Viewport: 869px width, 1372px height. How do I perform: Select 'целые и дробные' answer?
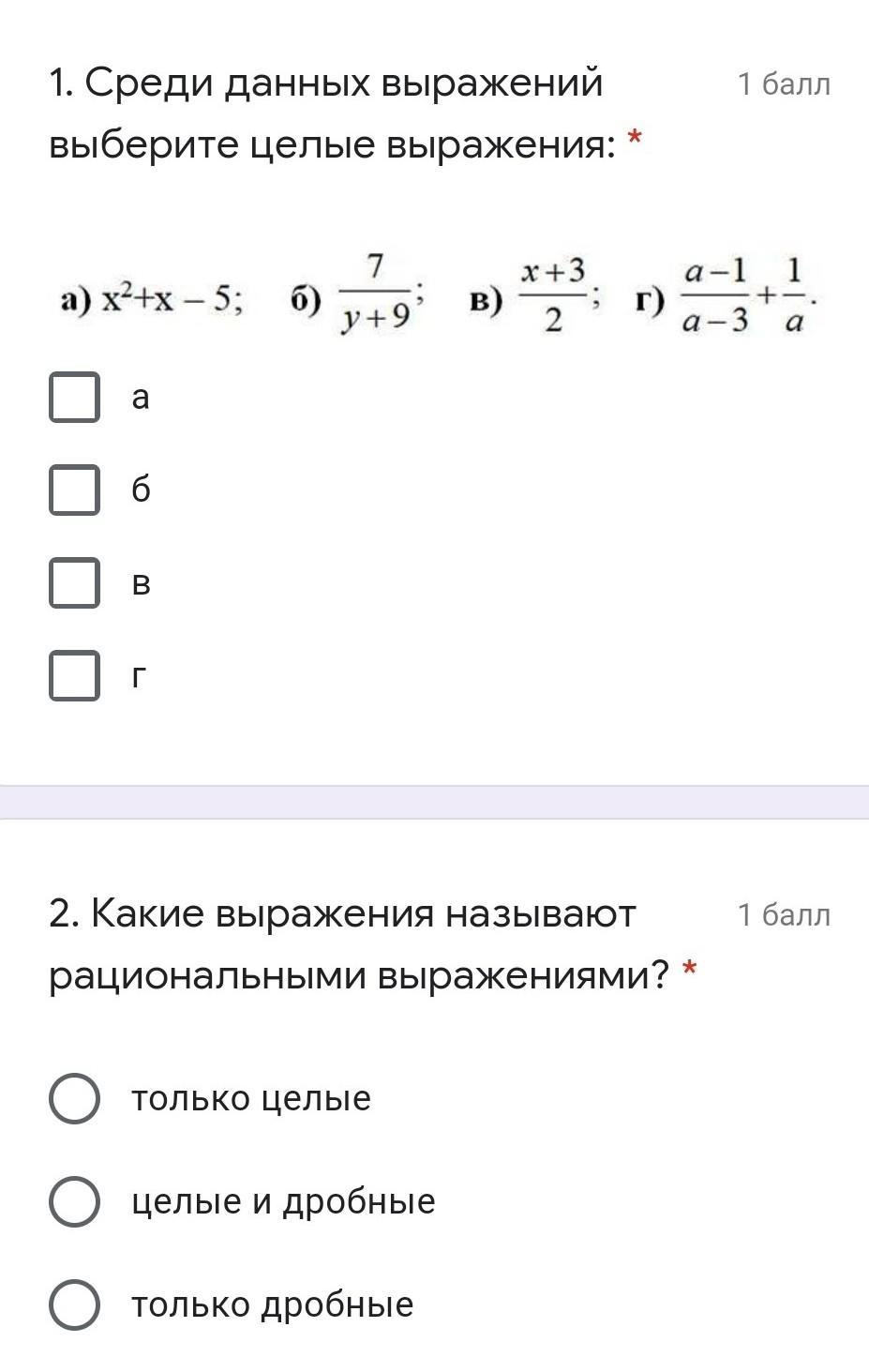[x=74, y=1201]
